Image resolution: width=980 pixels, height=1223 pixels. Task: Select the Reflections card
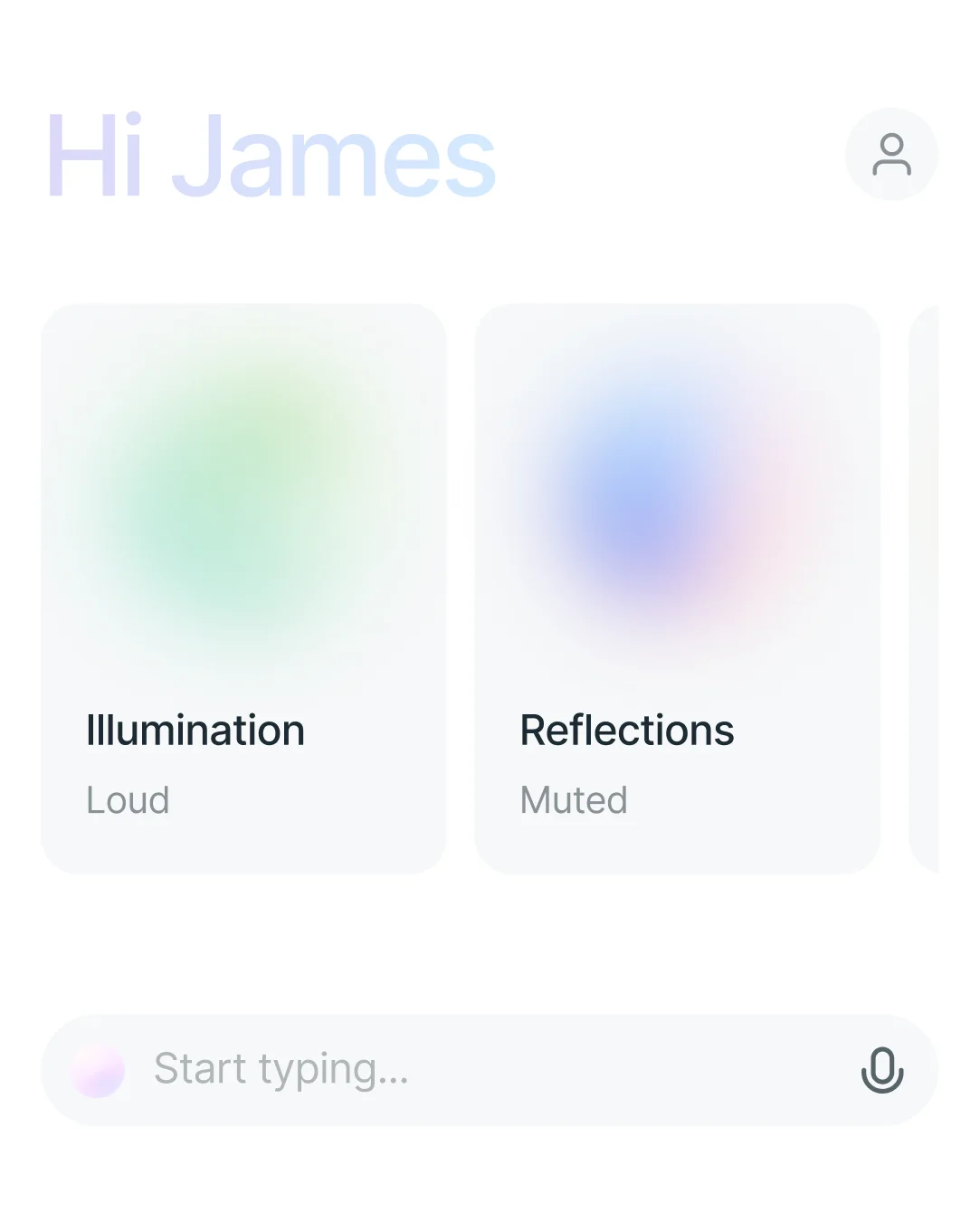coord(677,588)
